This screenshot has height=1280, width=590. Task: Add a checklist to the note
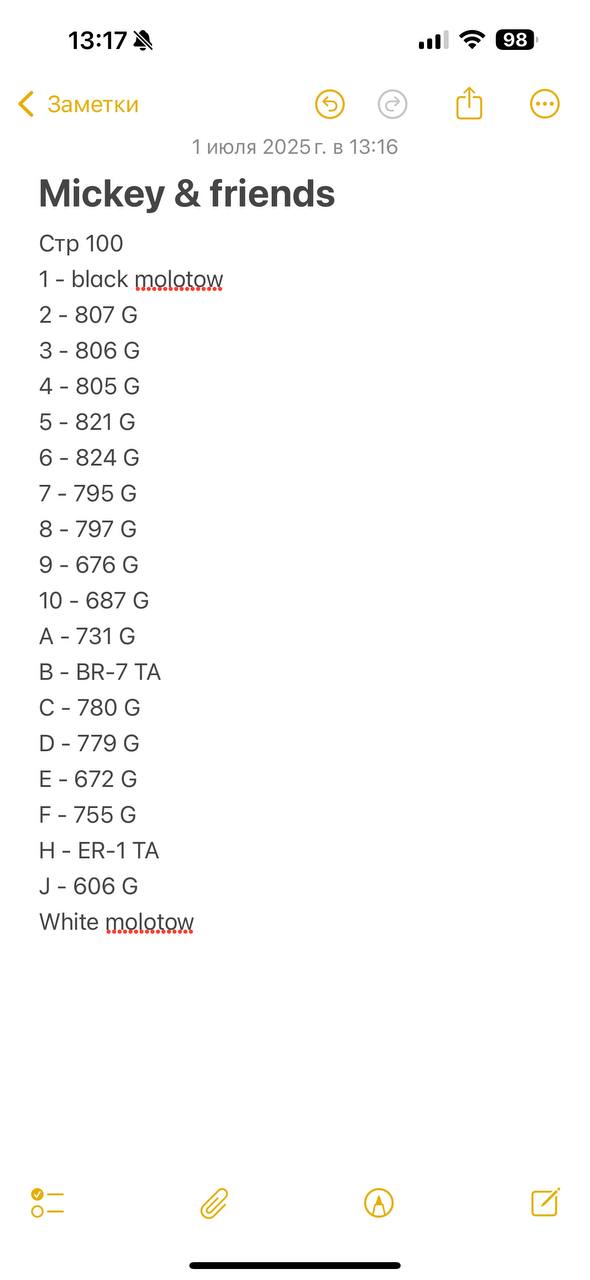[x=47, y=1203]
